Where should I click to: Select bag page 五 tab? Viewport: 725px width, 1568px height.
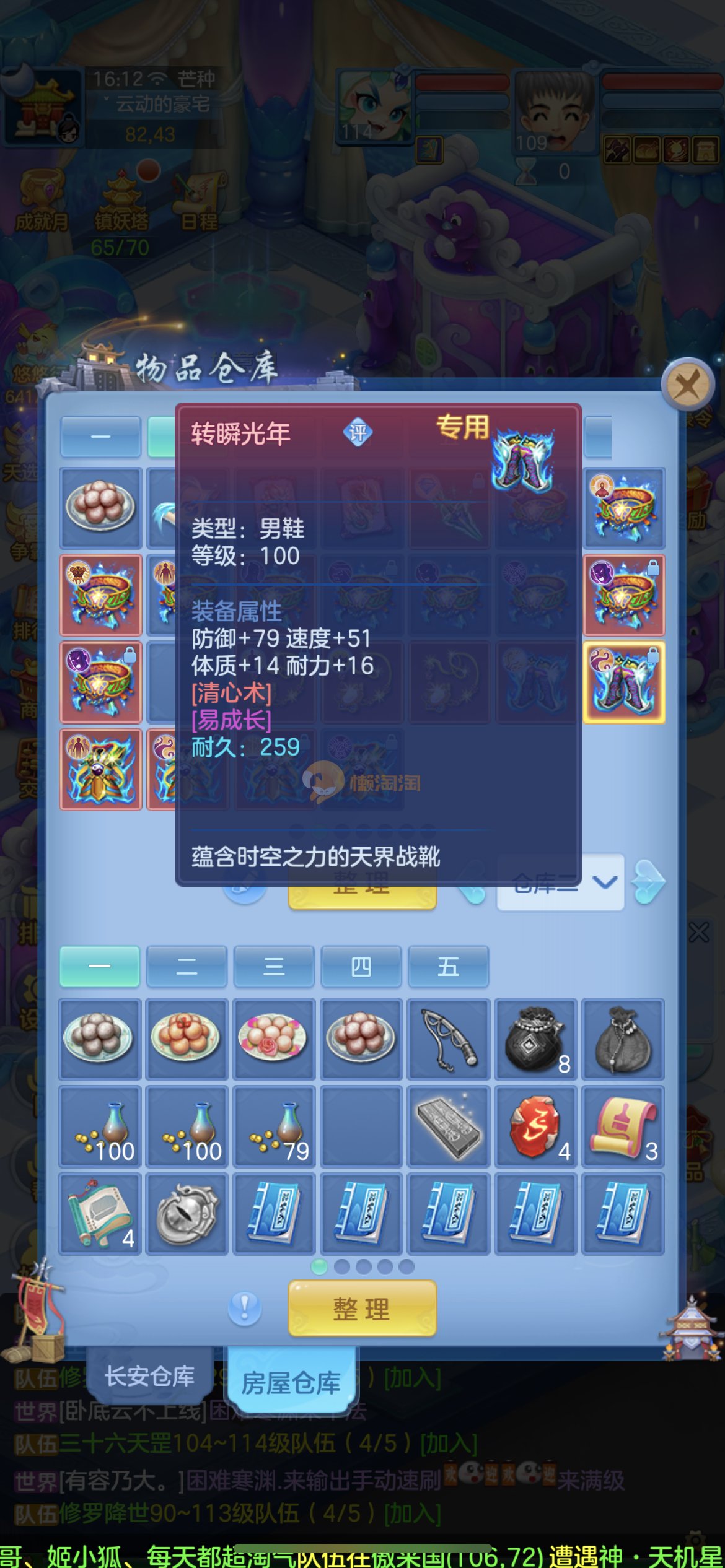click(x=448, y=966)
